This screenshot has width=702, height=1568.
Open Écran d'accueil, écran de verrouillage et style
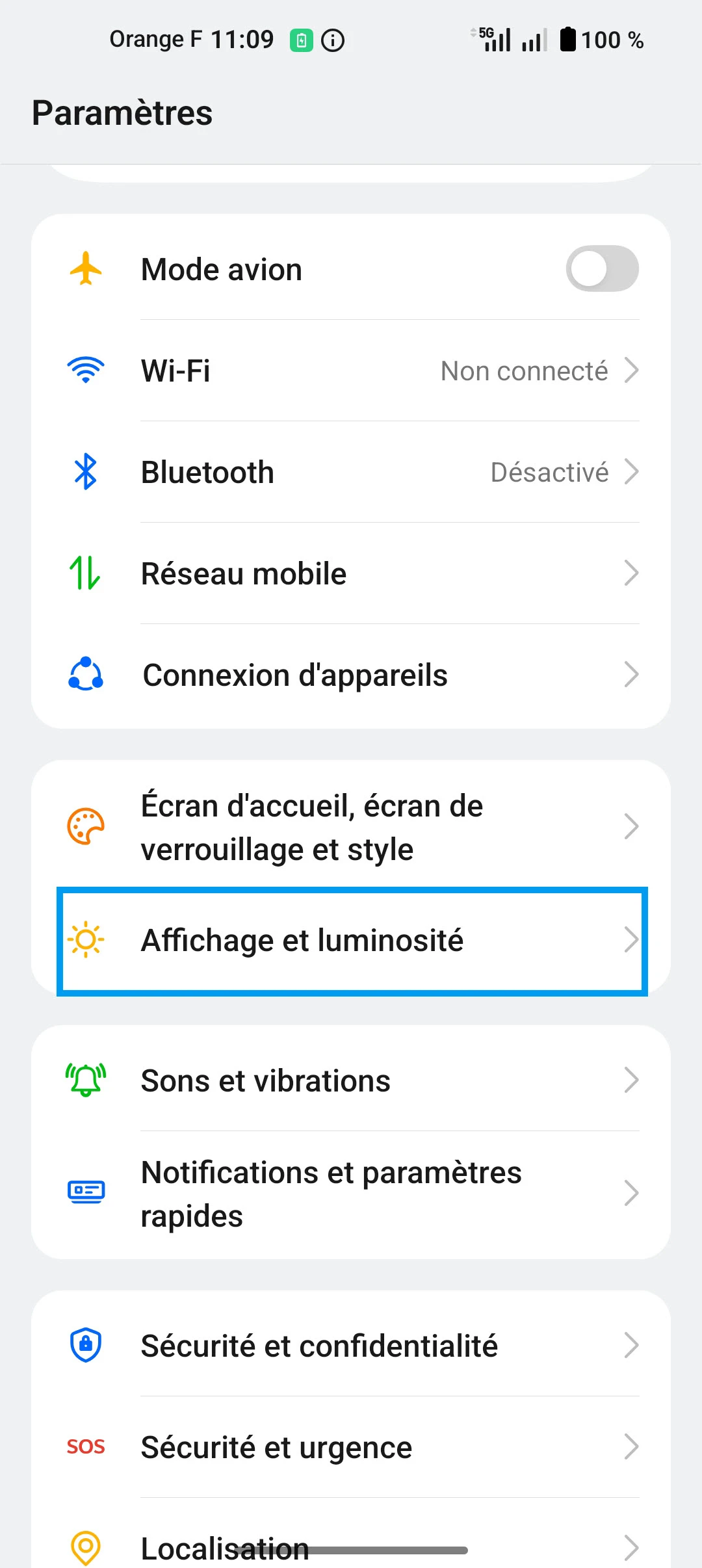tap(351, 827)
